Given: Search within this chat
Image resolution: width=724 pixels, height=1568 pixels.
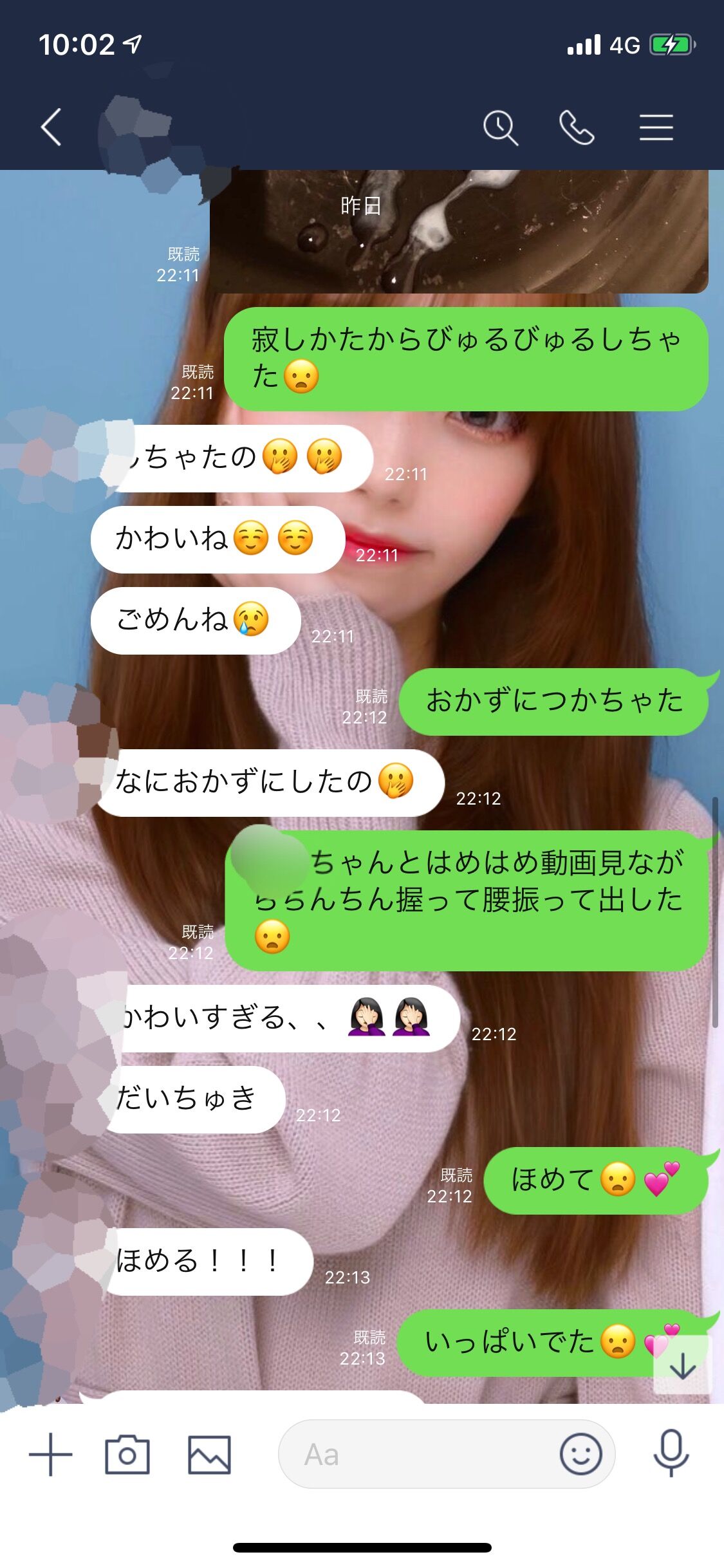Looking at the screenshot, I should click(x=501, y=127).
